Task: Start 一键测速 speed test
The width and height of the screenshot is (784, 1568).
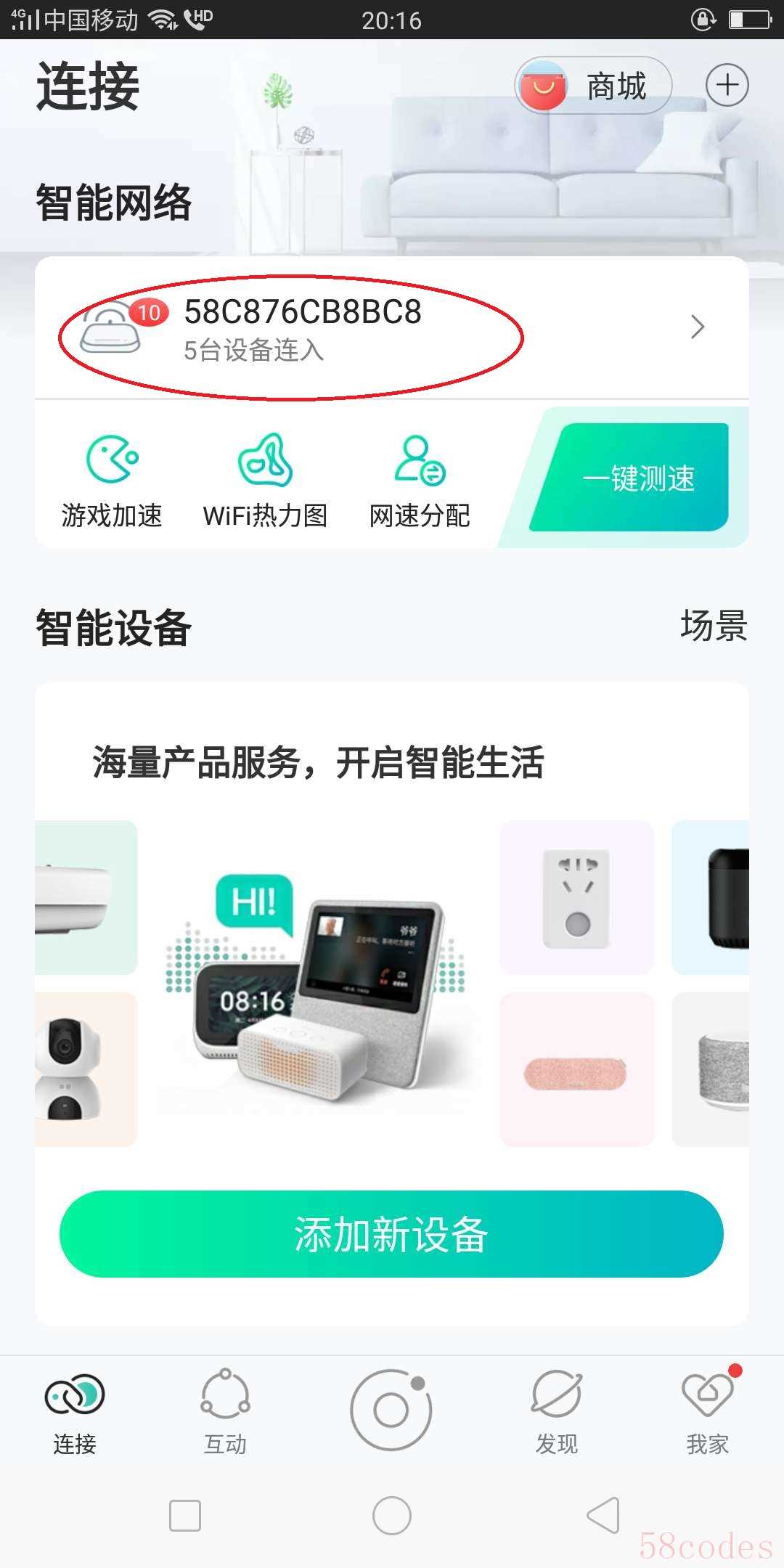Action: 629,478
